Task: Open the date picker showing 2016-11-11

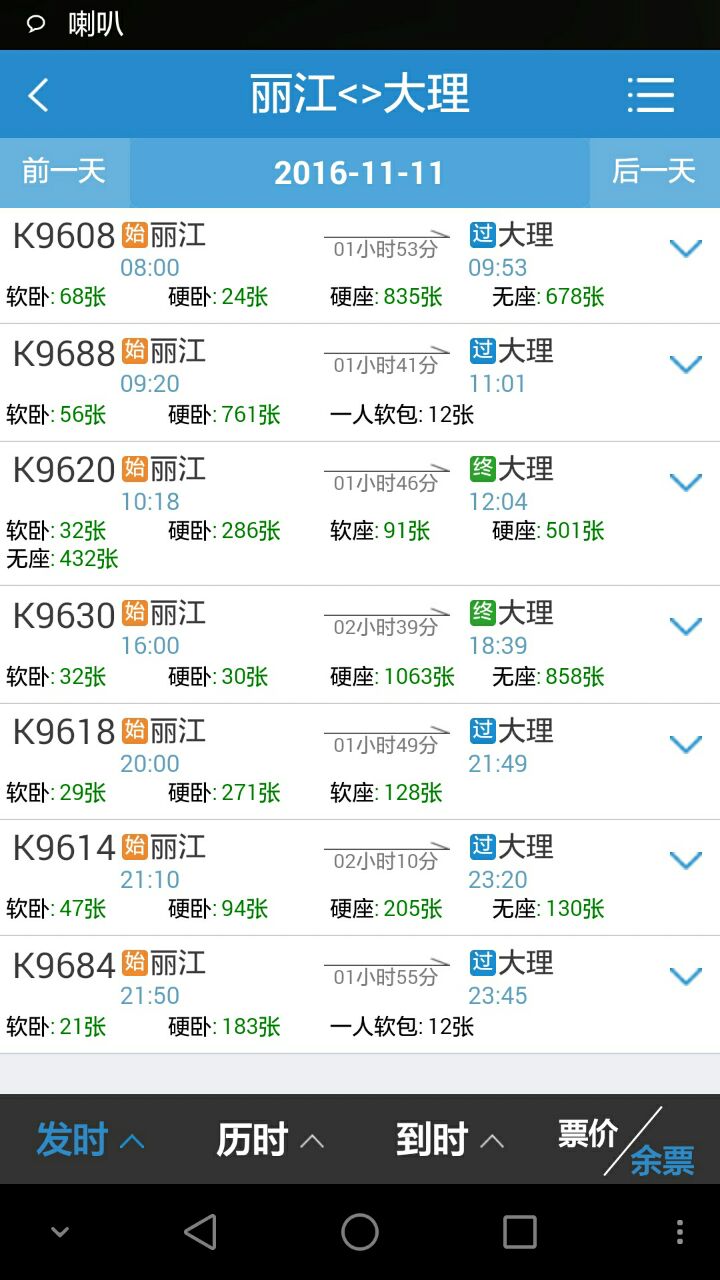Action: (359, 173)
